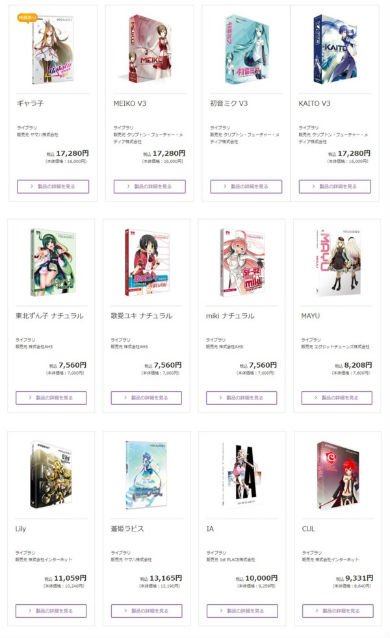
Task: Tap the MAYU box artwork tile
Action: coord(337,262)
